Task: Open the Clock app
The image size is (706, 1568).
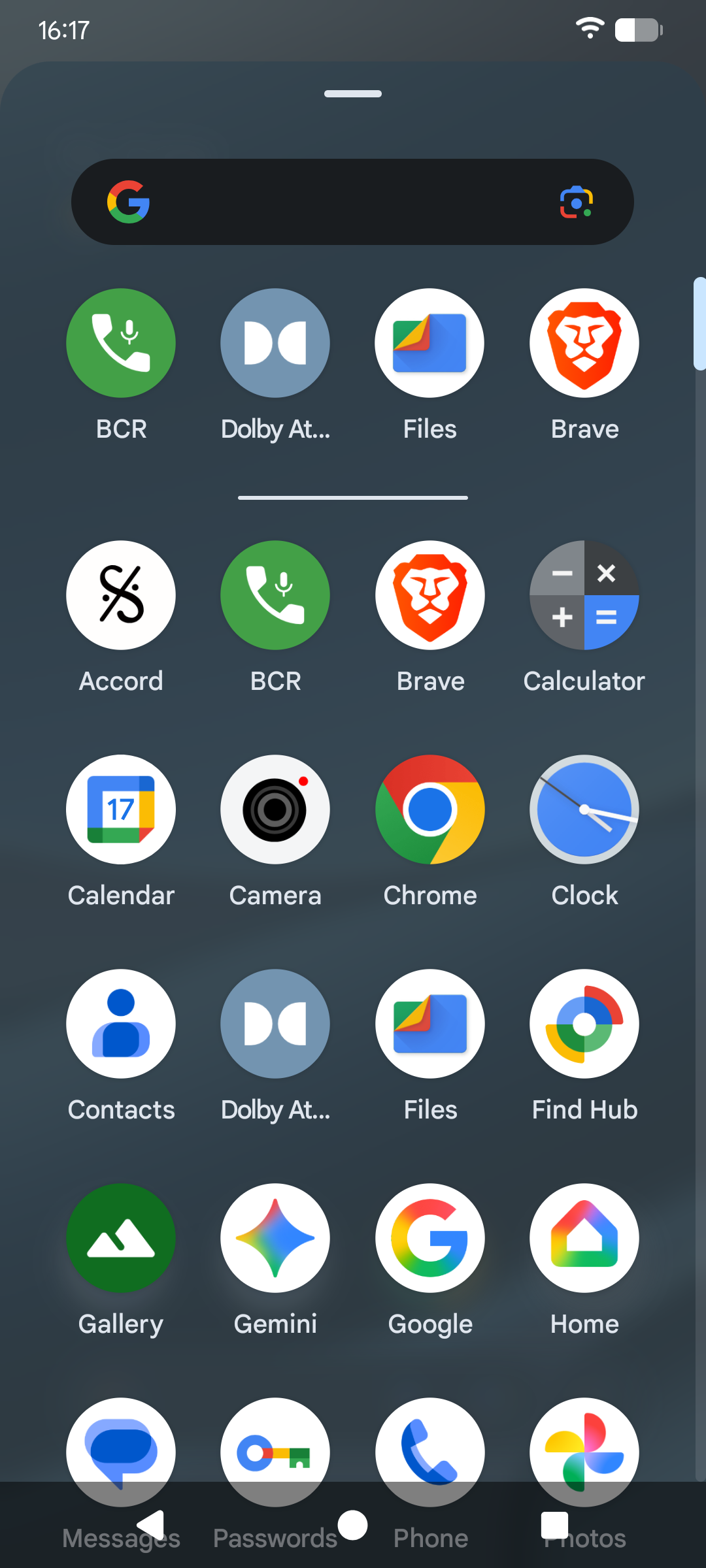Action: 584,809
